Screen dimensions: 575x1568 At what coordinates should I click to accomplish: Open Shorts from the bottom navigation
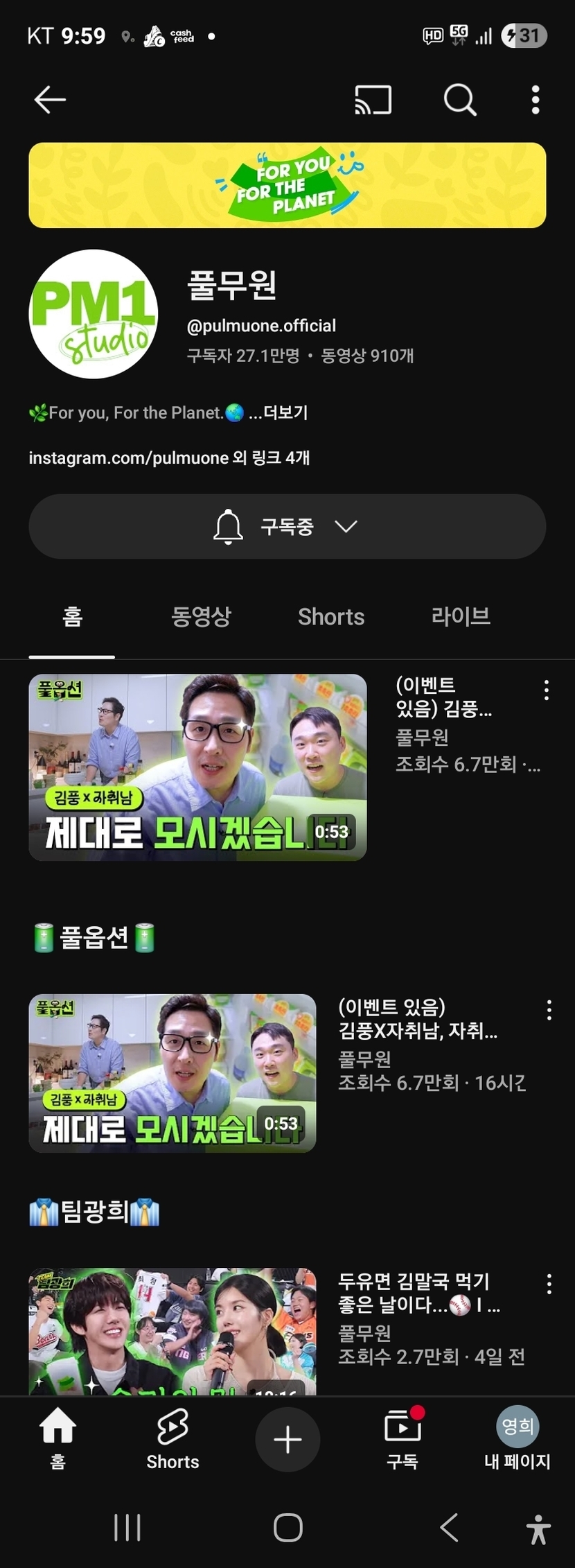172,1439
